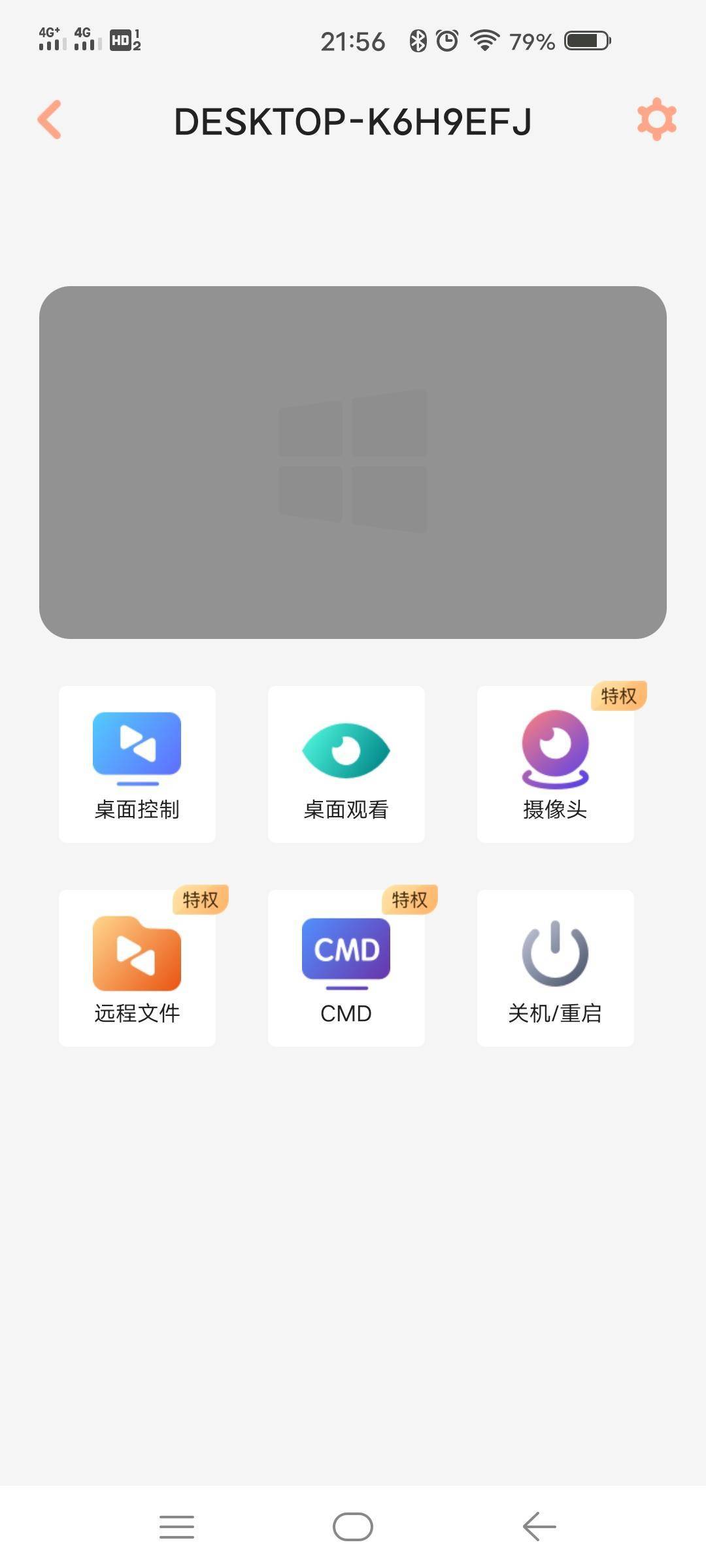
Task: Start 桌面控制 desktop control
Action: (137, 764)
